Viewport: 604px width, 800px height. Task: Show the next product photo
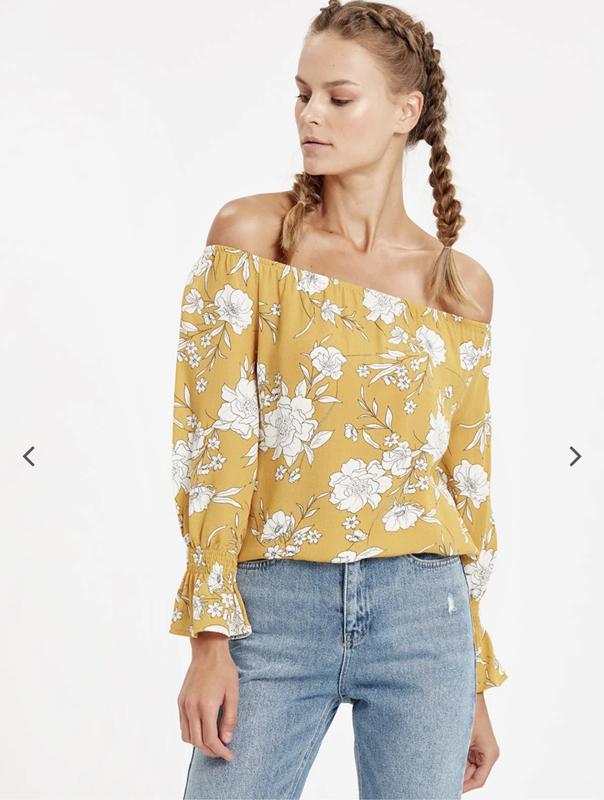[x=574, y=457]
